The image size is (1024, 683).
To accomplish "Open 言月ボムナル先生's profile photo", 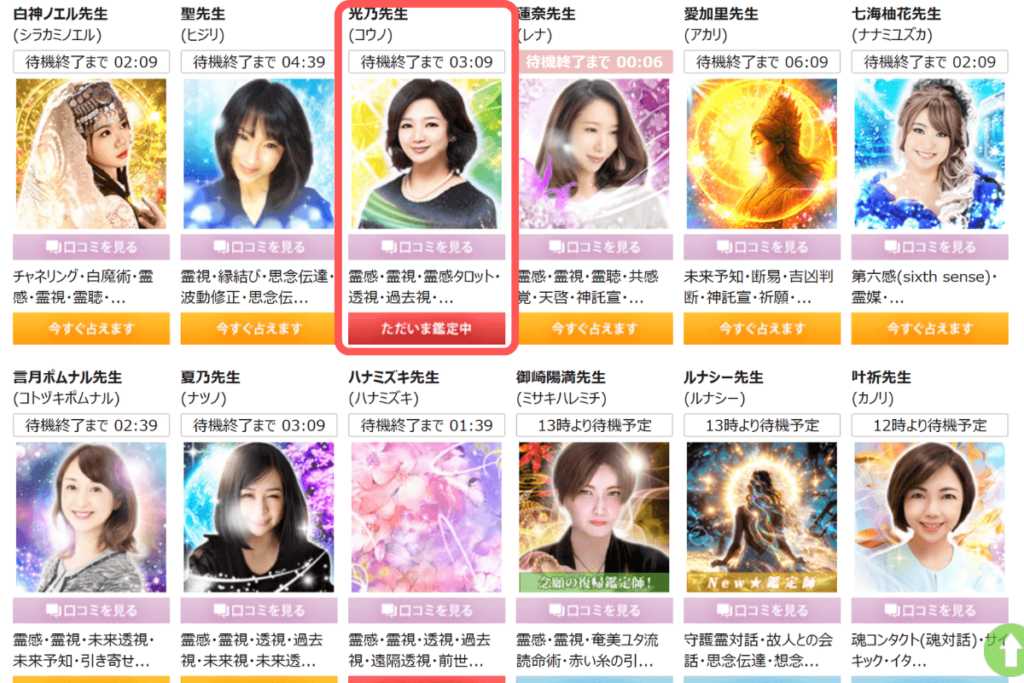I will [91, 518].
